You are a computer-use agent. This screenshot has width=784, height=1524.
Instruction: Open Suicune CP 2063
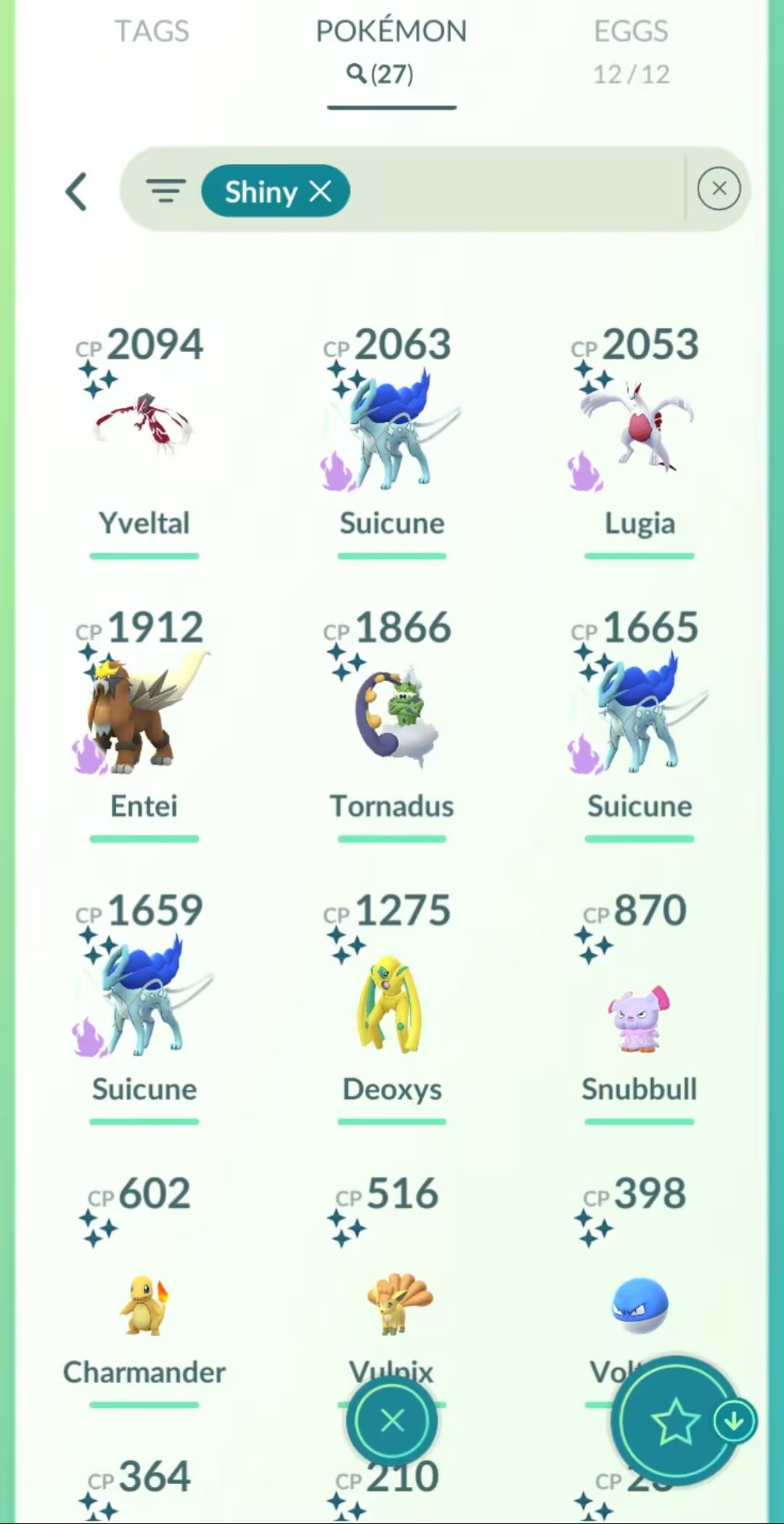point(392,428)
